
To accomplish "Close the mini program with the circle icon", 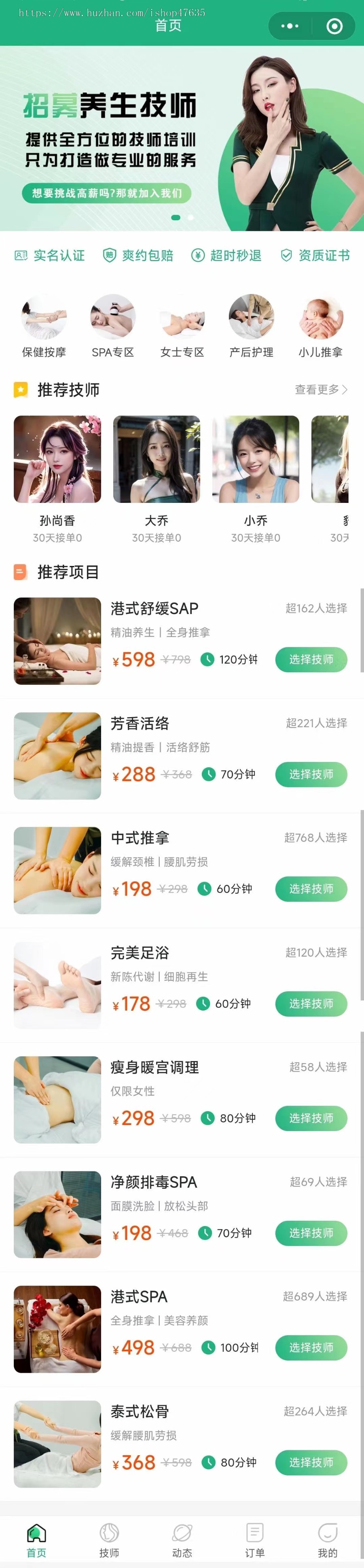I will tap(334, 26).
